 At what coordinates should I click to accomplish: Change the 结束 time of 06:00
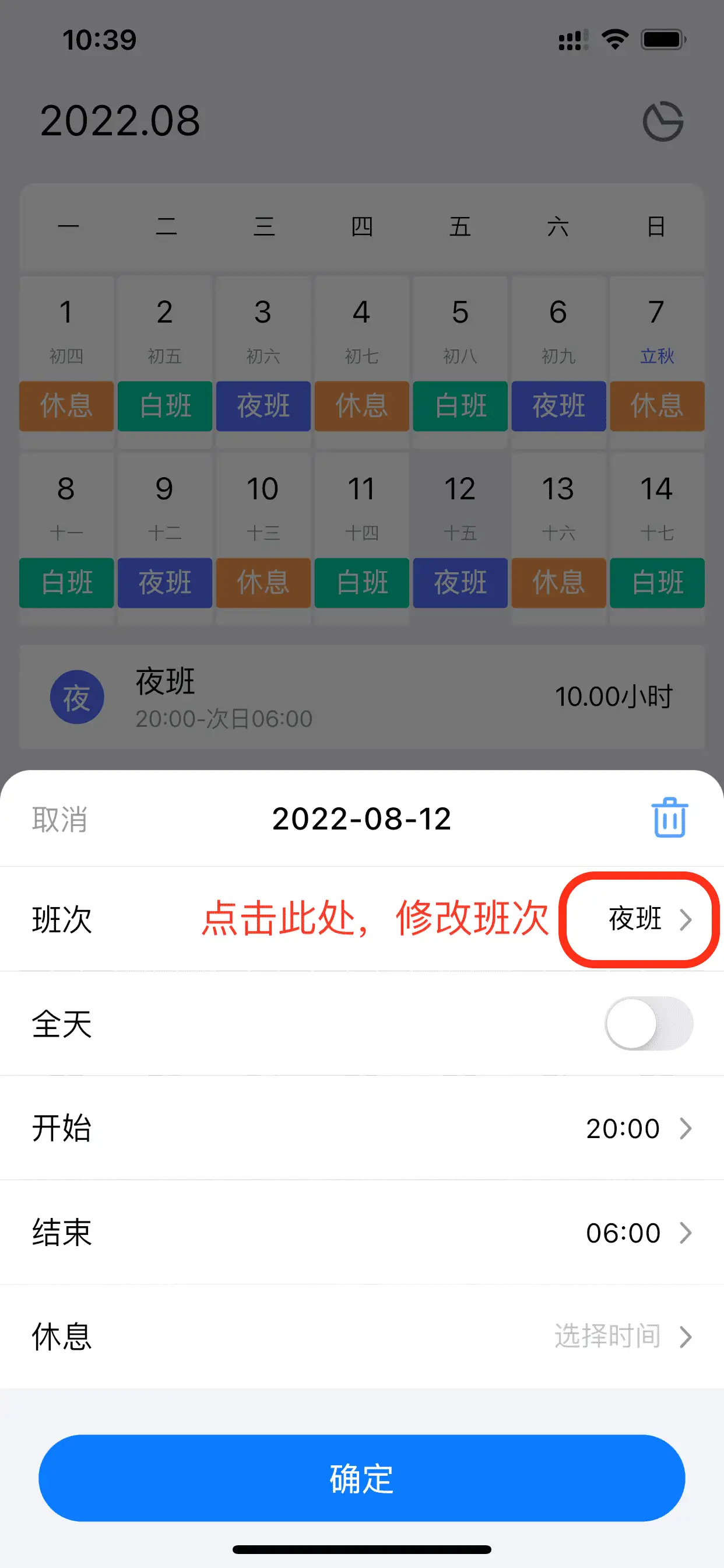coord(638,1233)
